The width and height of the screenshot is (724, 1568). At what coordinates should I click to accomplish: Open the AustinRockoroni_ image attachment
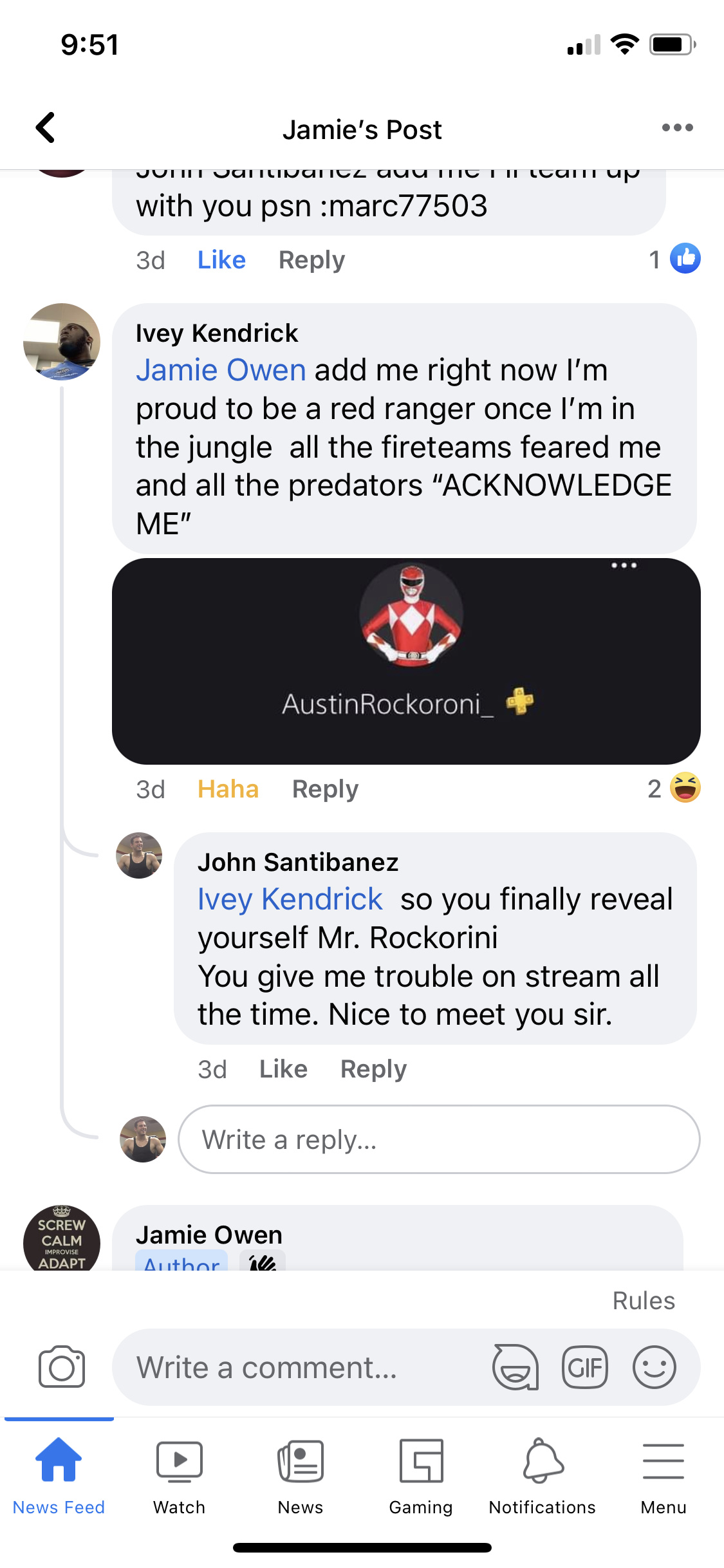click(x=406, y=661)
